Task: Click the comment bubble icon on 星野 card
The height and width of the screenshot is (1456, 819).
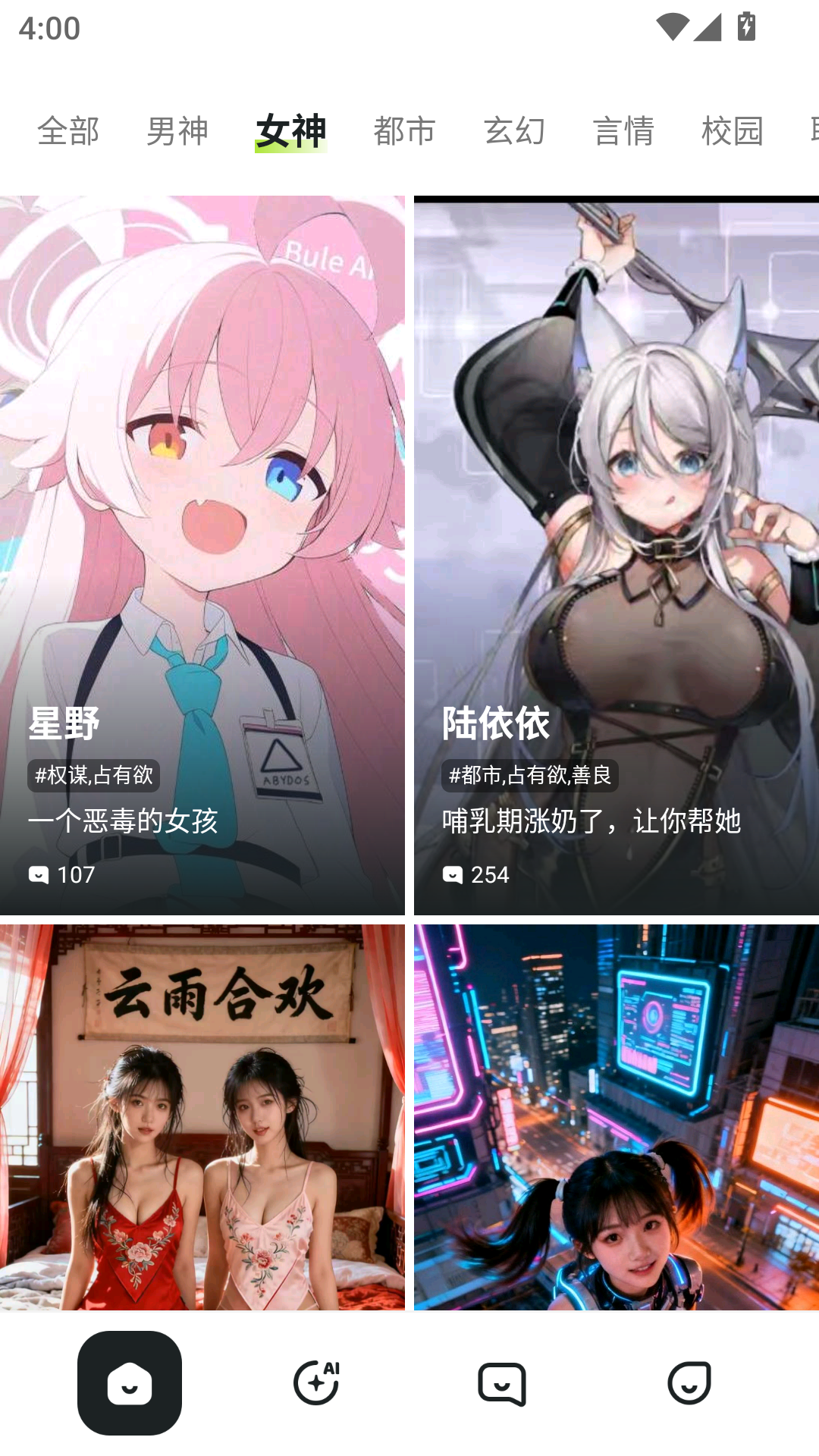Action: coord(38,874)
